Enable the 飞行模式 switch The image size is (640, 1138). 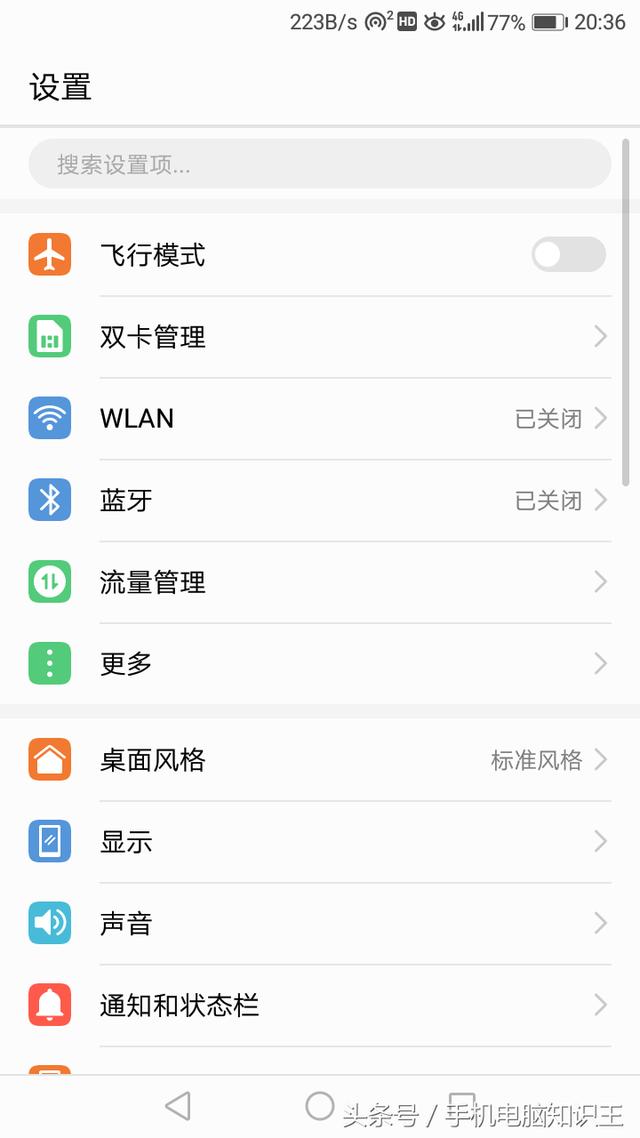pyautogui.click(x=568, y=255)
